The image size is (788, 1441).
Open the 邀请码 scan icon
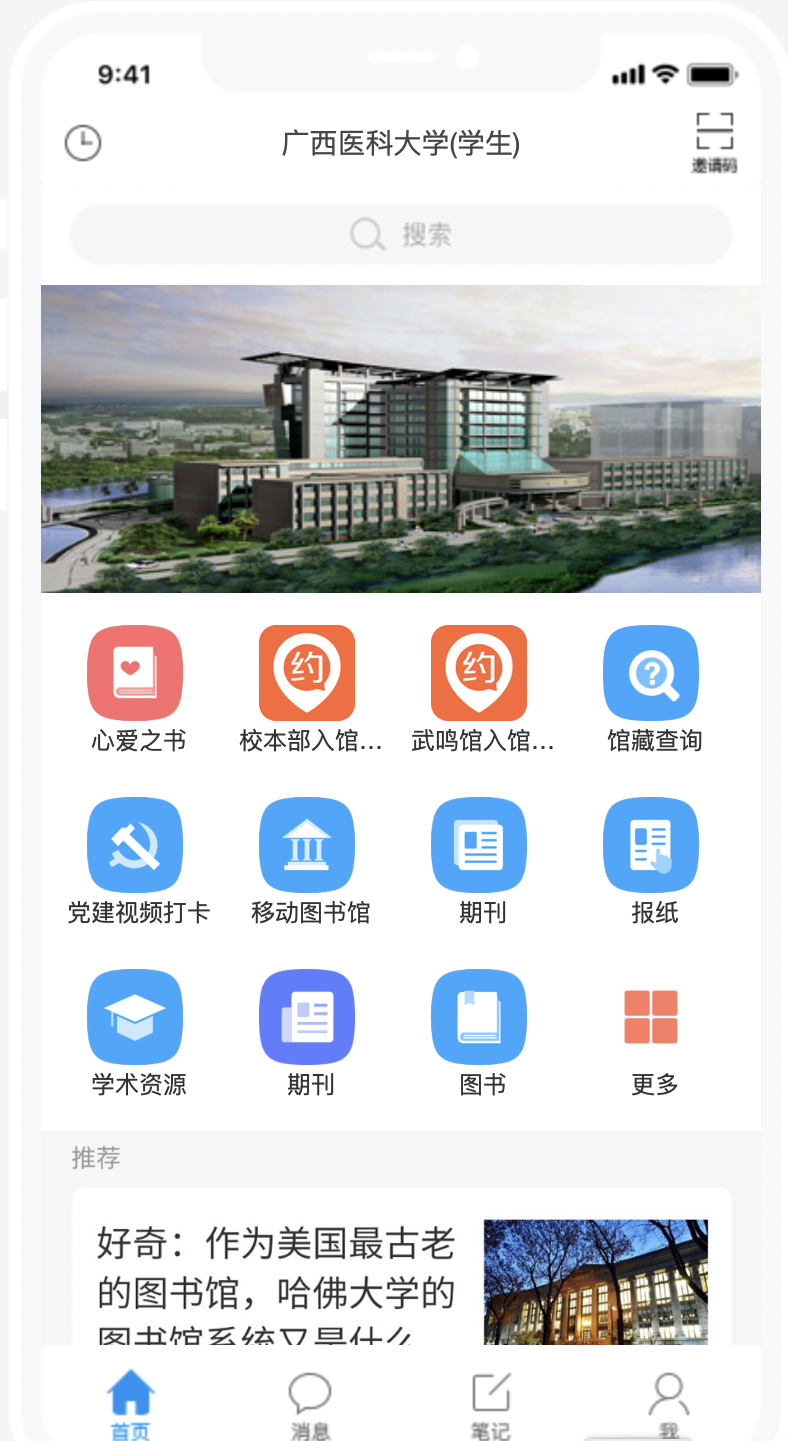click(714, 142)
